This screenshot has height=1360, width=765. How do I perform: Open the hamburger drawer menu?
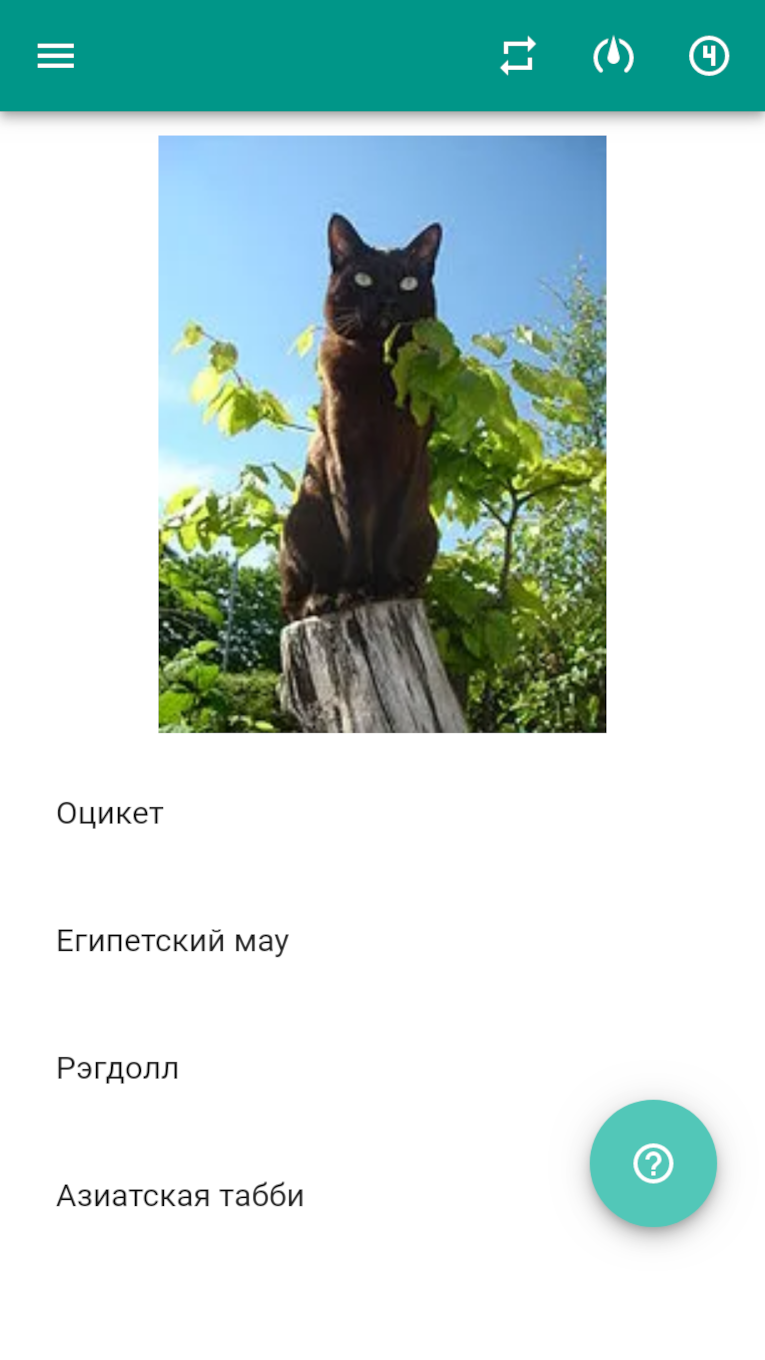pos(56,56)
